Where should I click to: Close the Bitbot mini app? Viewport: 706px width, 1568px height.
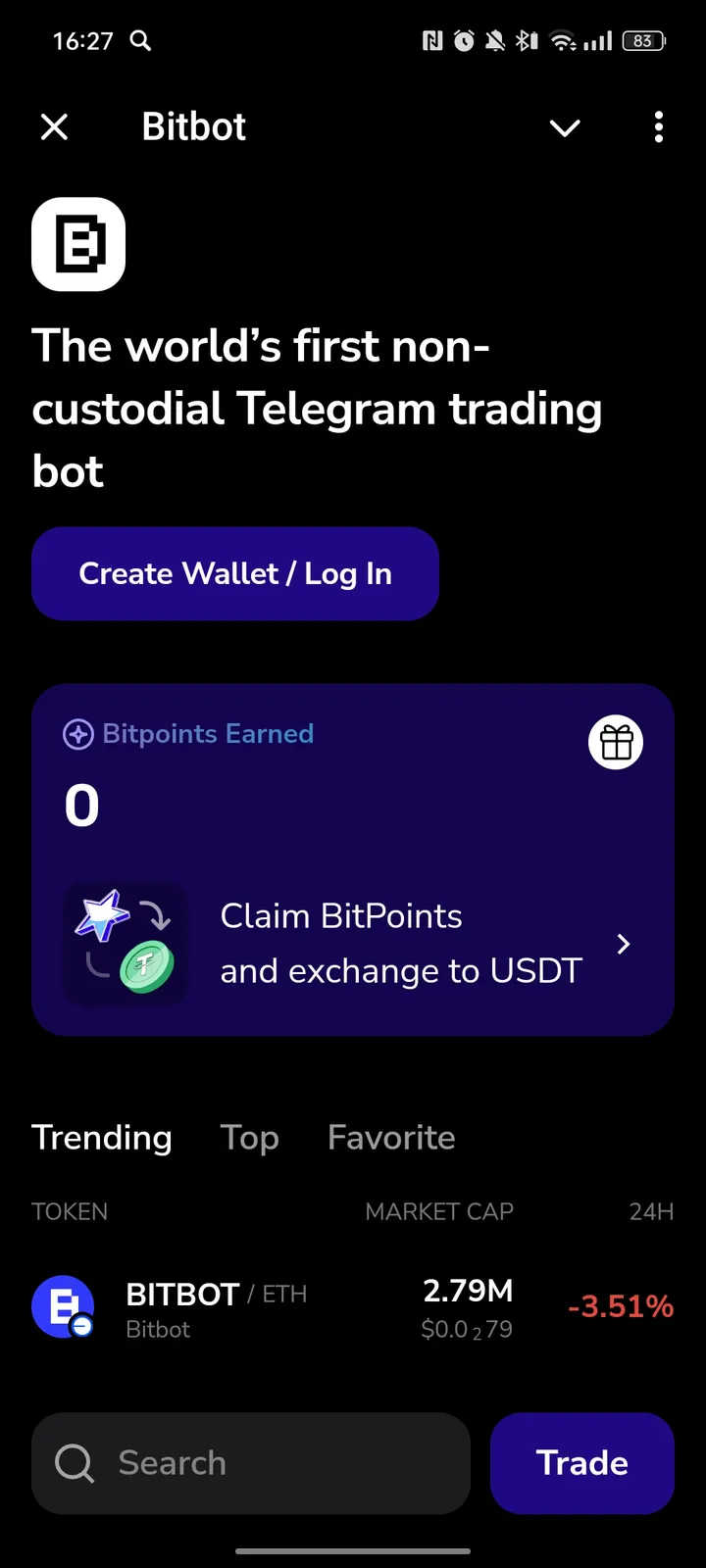point(54,126)
